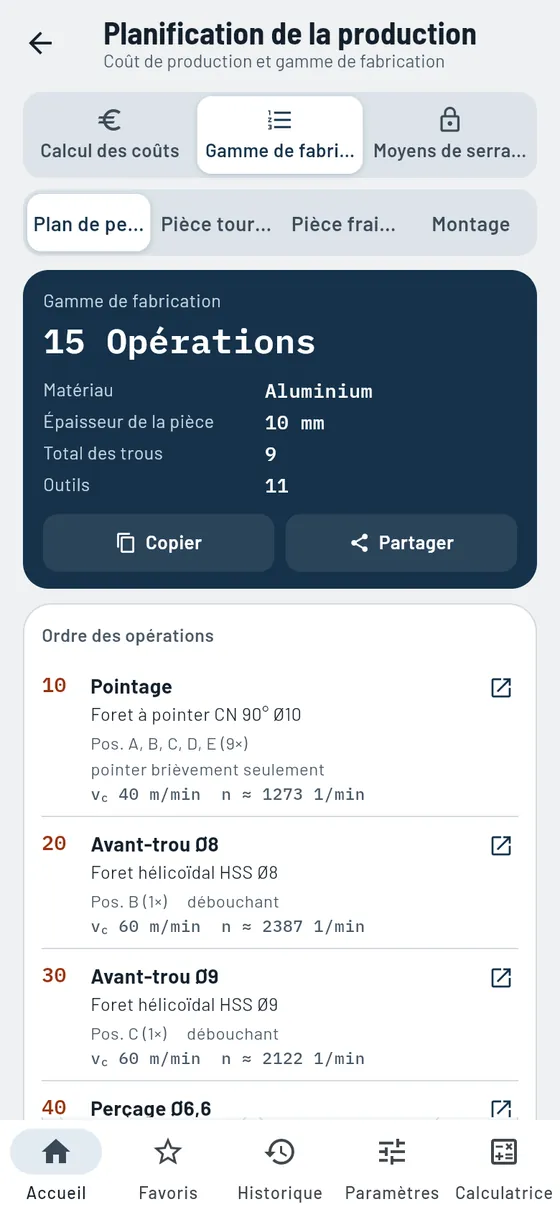560x1212 pixels.
Task: Open the Historique tab
Action: (280, 1166)
